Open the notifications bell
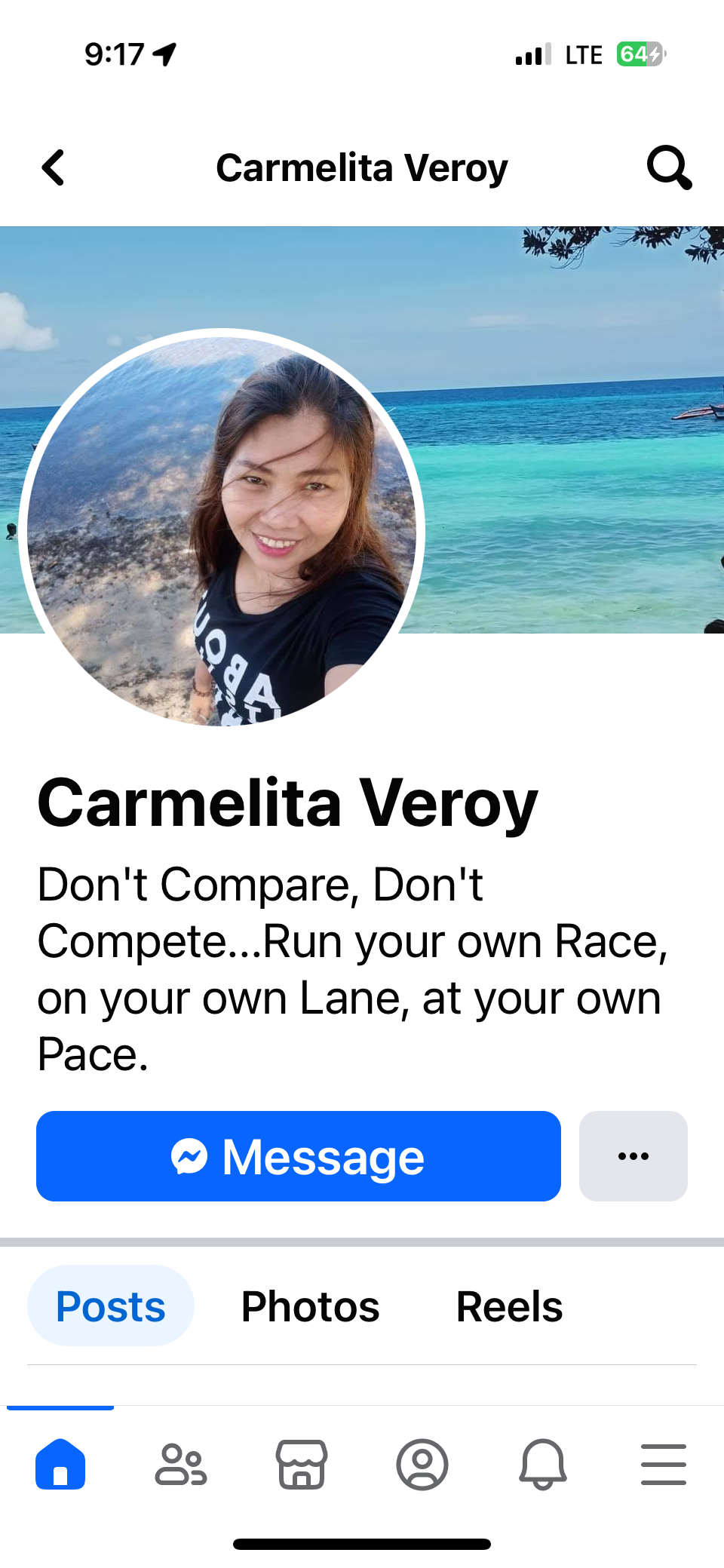724x1568 pixels. (x=543, y=1464)
